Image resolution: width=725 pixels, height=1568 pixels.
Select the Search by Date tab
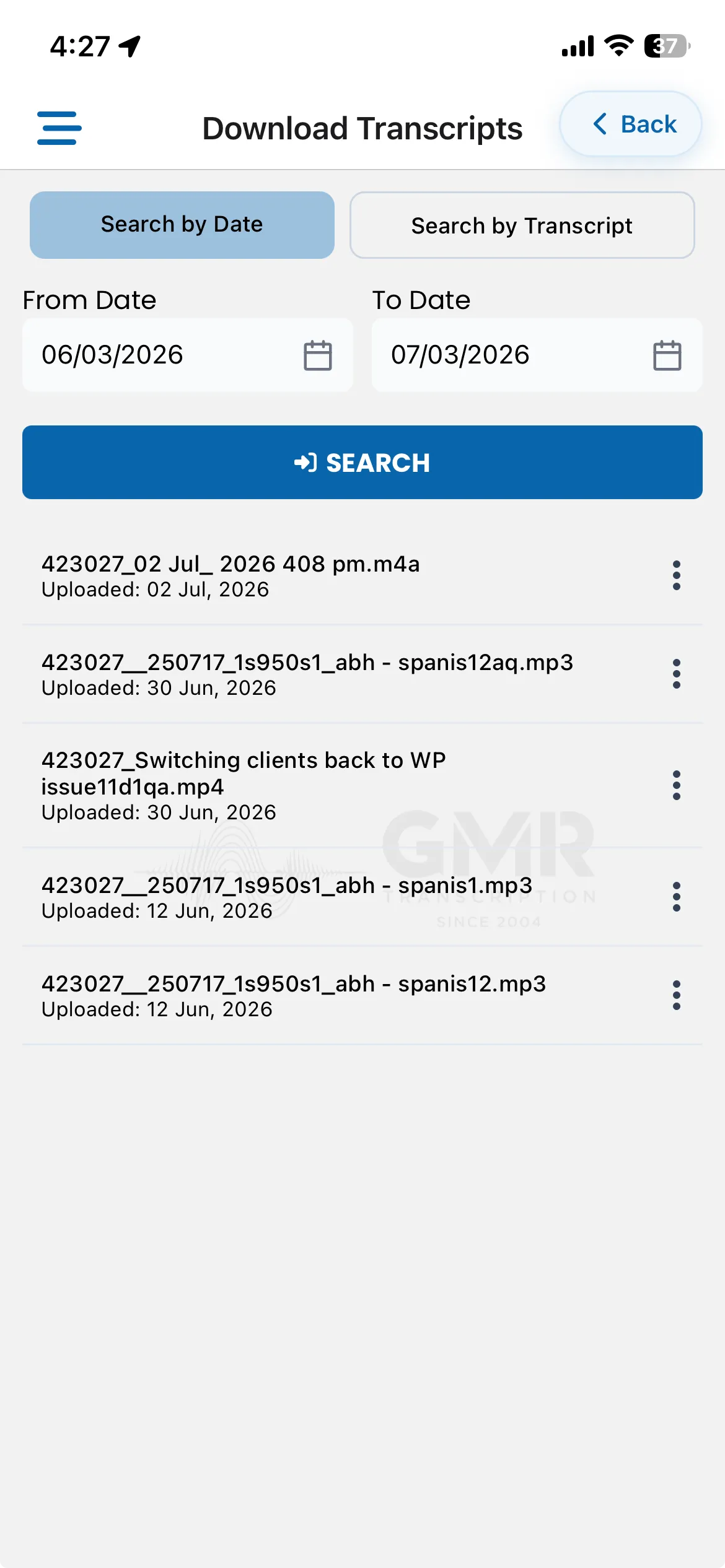tap(182, 225)
